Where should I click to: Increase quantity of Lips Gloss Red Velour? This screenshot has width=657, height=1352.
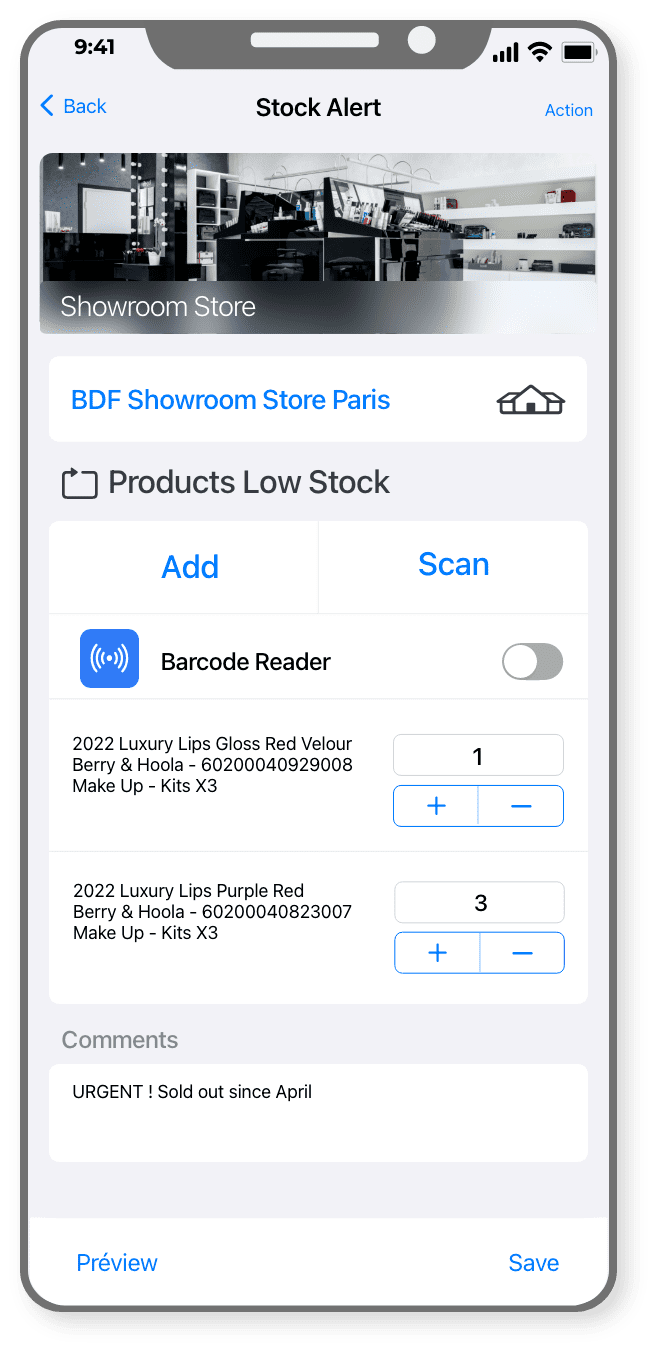coord(436,806)
